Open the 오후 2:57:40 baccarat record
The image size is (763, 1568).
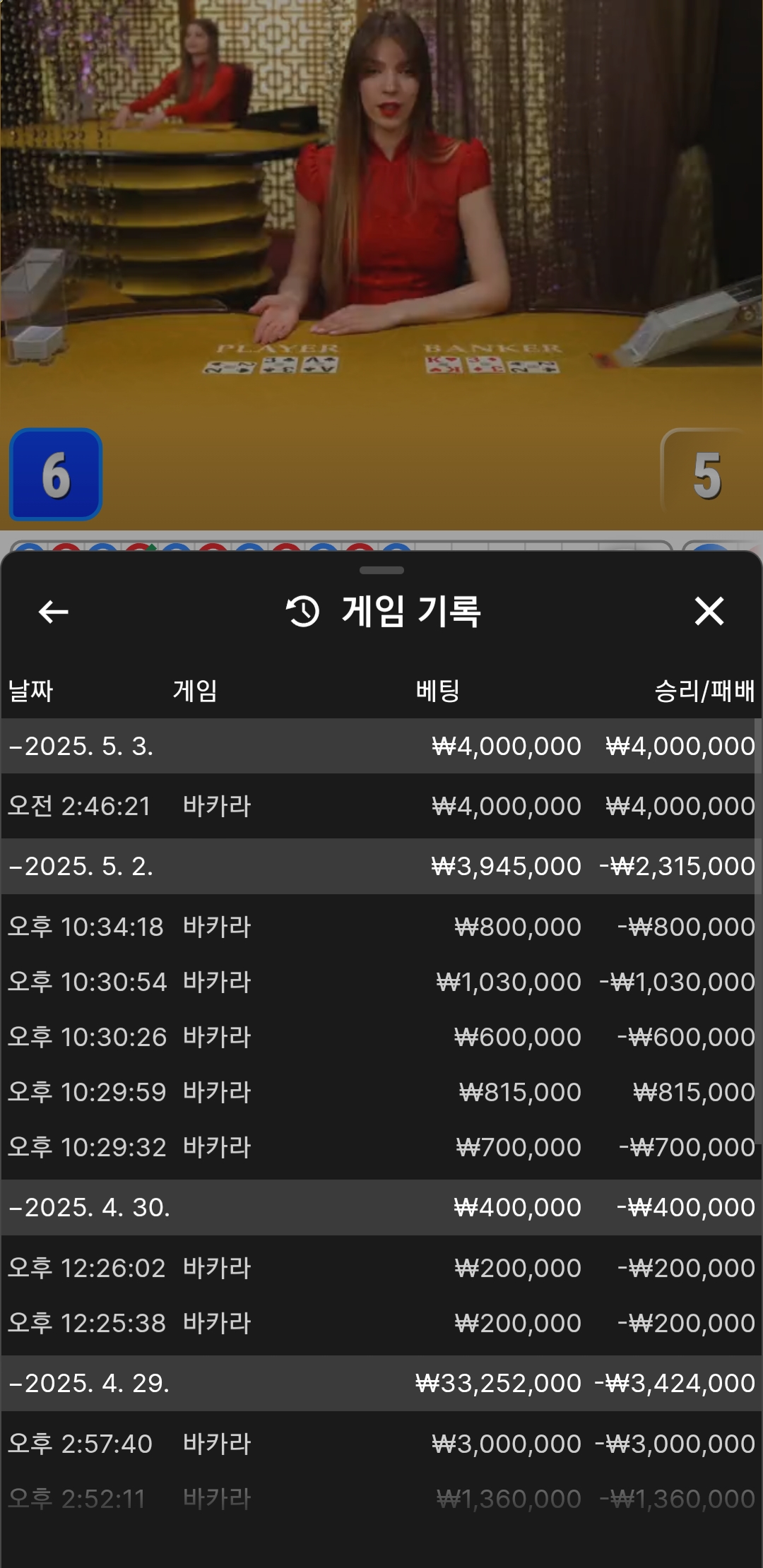coord(381,1444)
